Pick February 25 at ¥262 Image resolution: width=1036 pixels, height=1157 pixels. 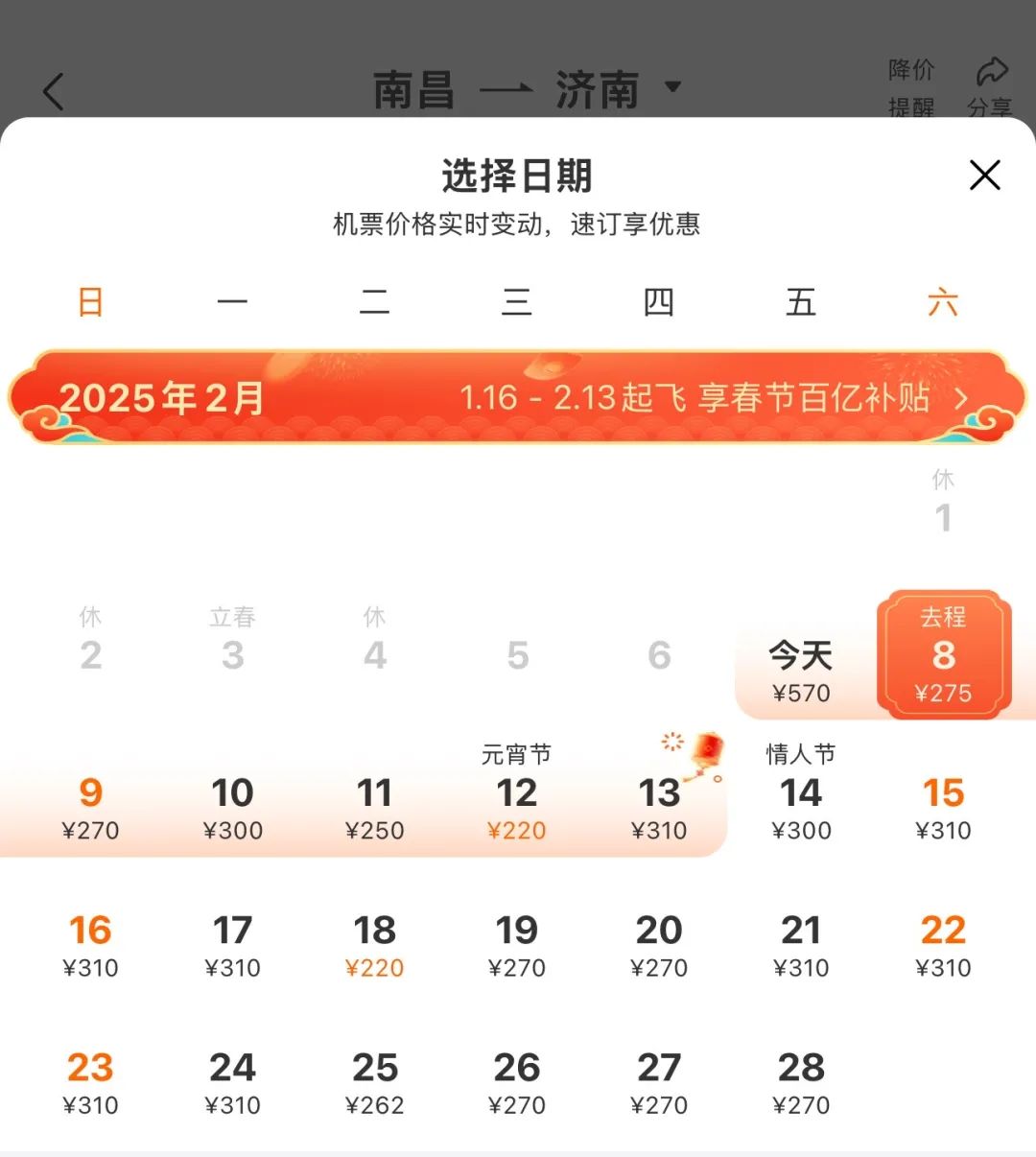pos(374,1082)
